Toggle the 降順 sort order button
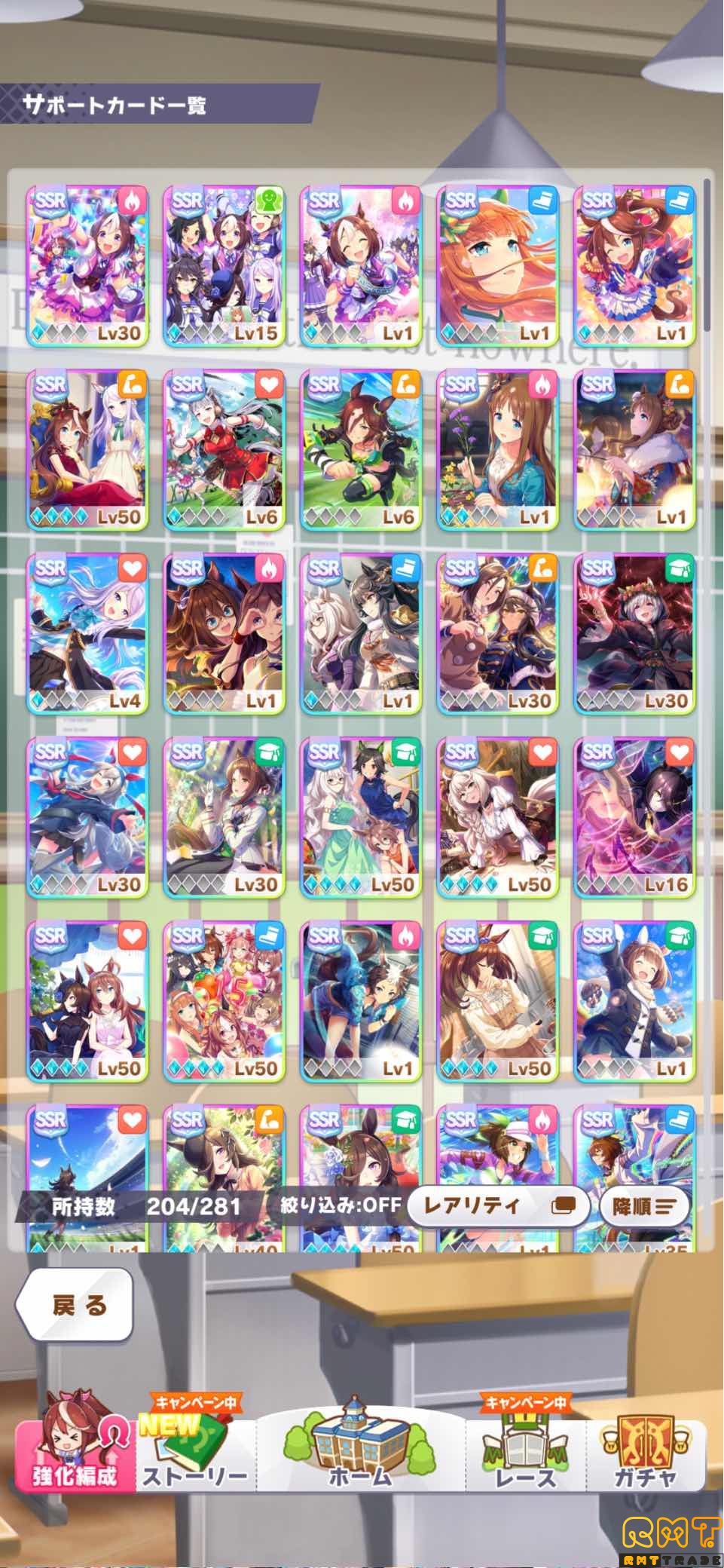The height and width of the screenshot is (1568, 724). [x=643, y=1206]
